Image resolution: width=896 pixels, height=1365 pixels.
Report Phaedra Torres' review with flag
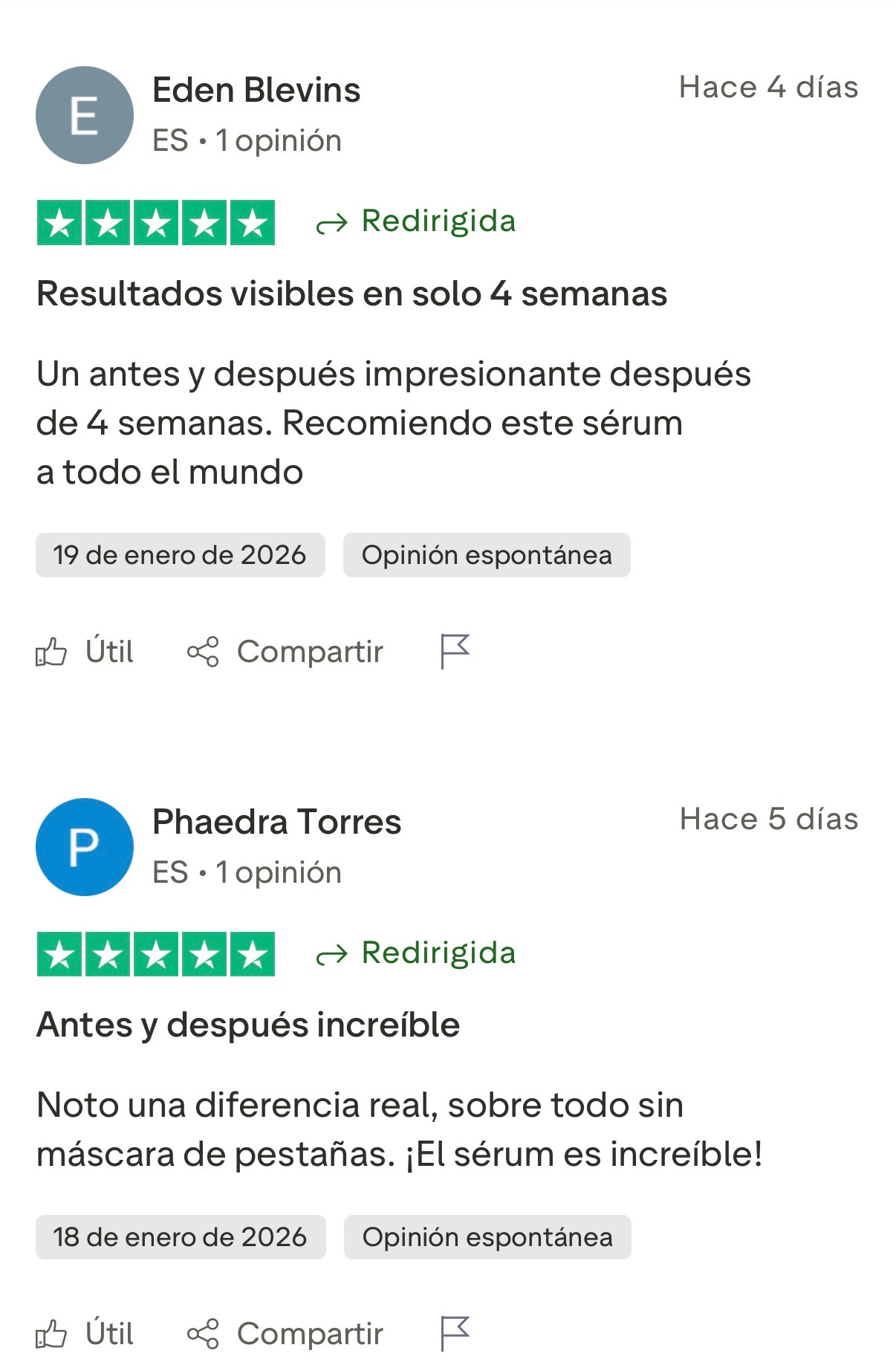pos(455,1333)
